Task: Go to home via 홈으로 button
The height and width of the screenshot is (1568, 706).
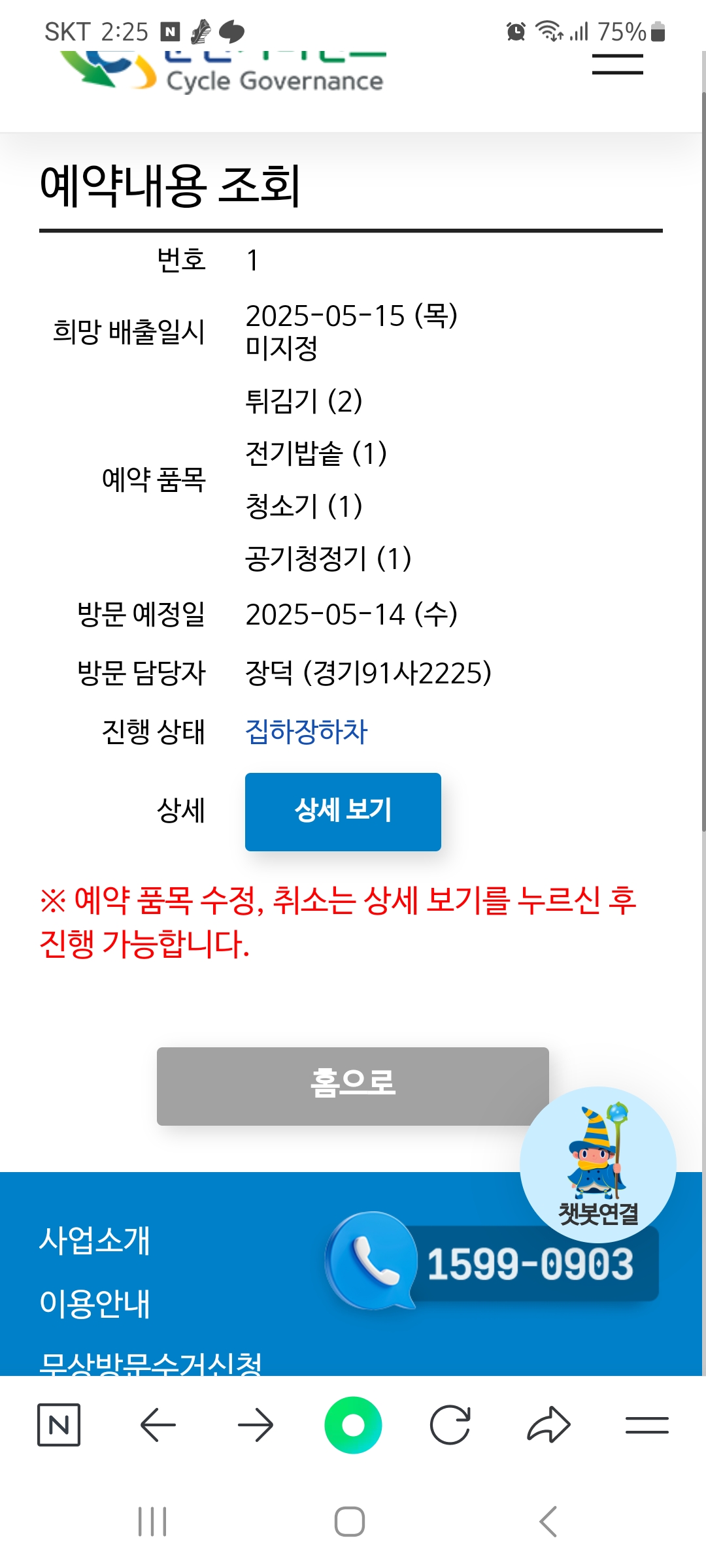Action: click(x=352, y=1086)
